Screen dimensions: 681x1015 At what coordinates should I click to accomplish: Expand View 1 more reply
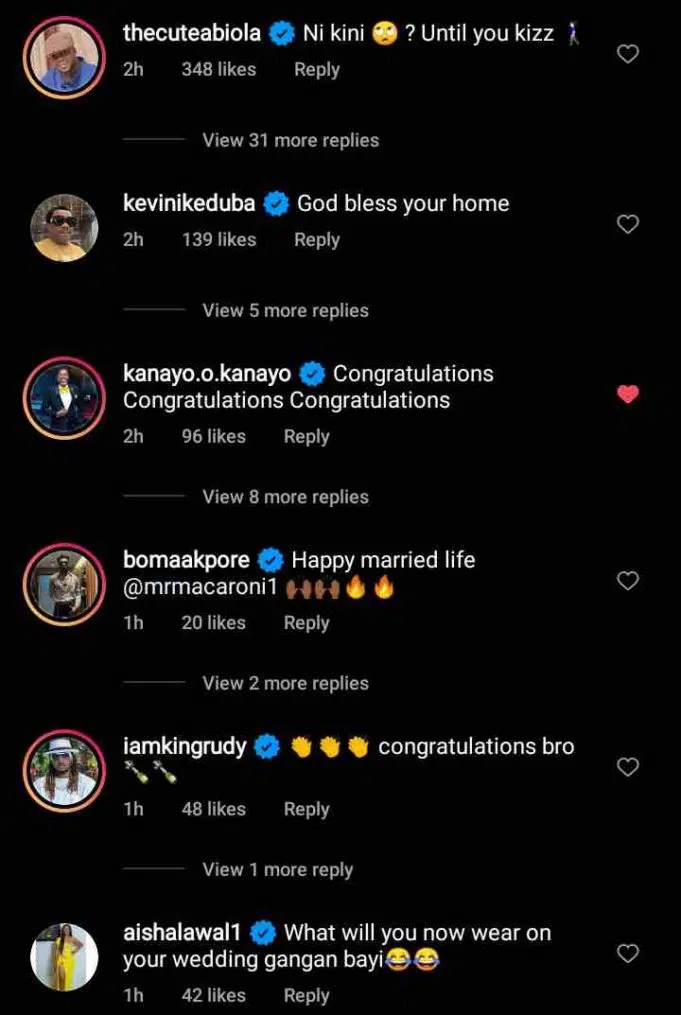[277, 870]
